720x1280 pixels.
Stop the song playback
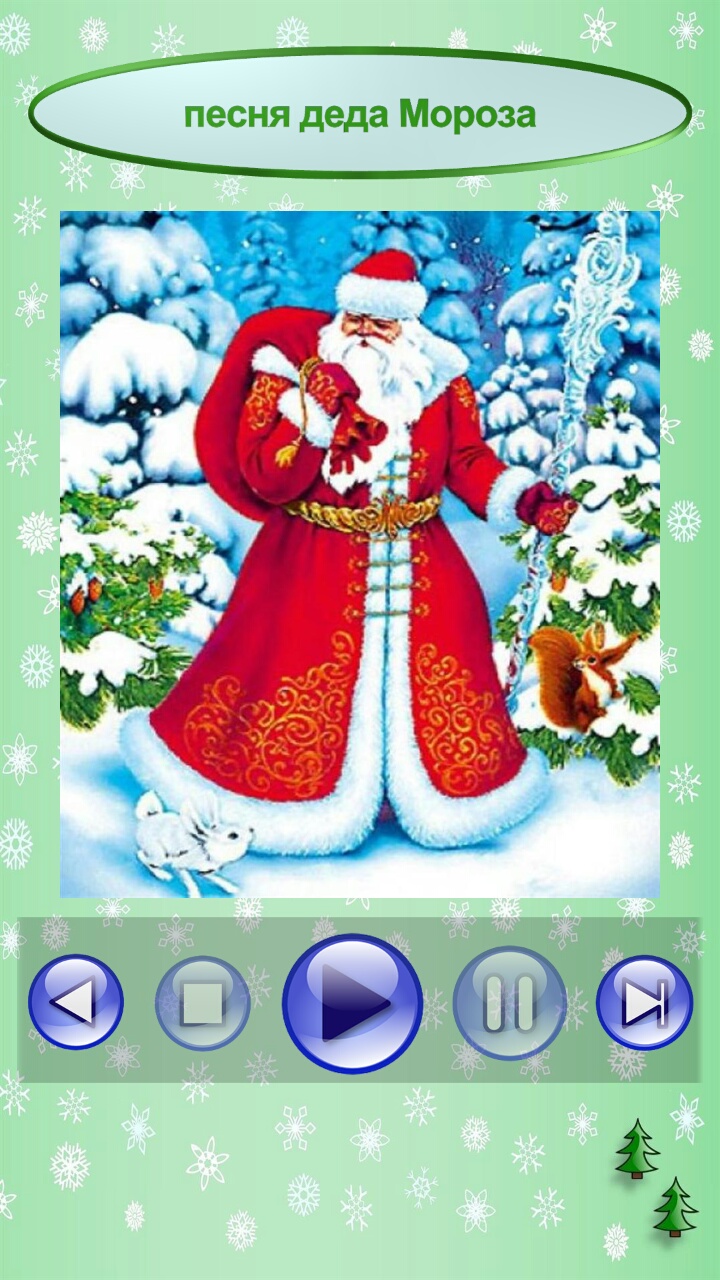[203, 1002]
